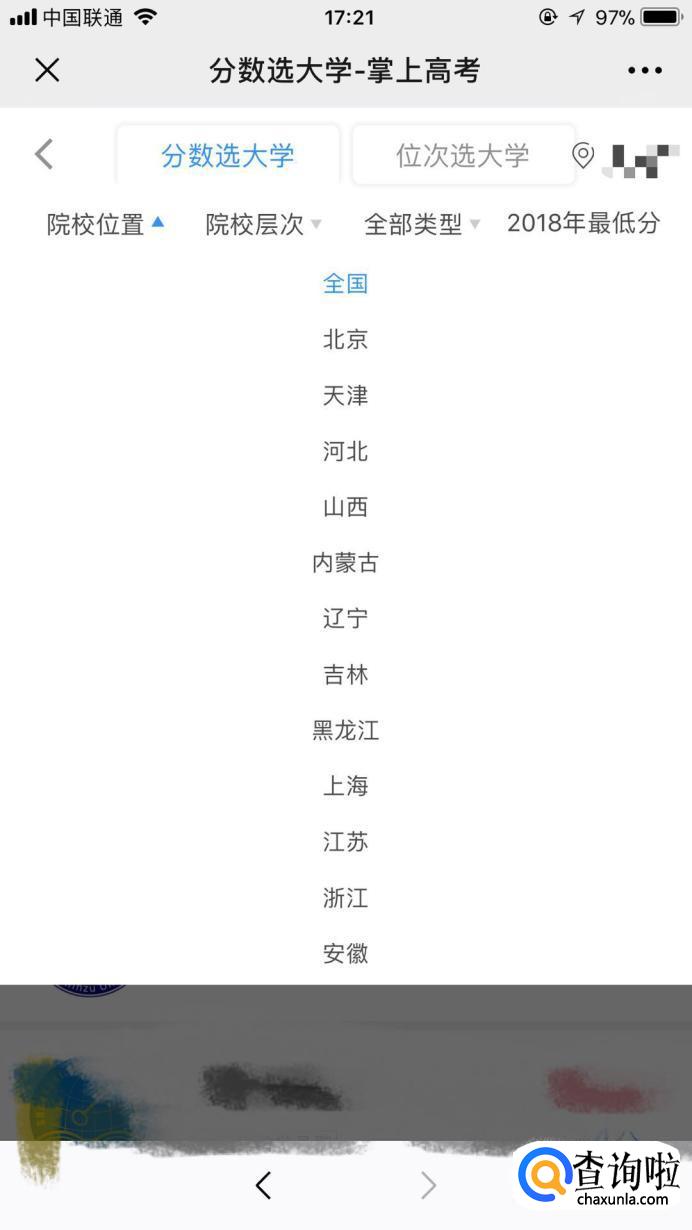Switch to 分数选大学 tab
The image size is (692, 1230).
coord(228,155)
